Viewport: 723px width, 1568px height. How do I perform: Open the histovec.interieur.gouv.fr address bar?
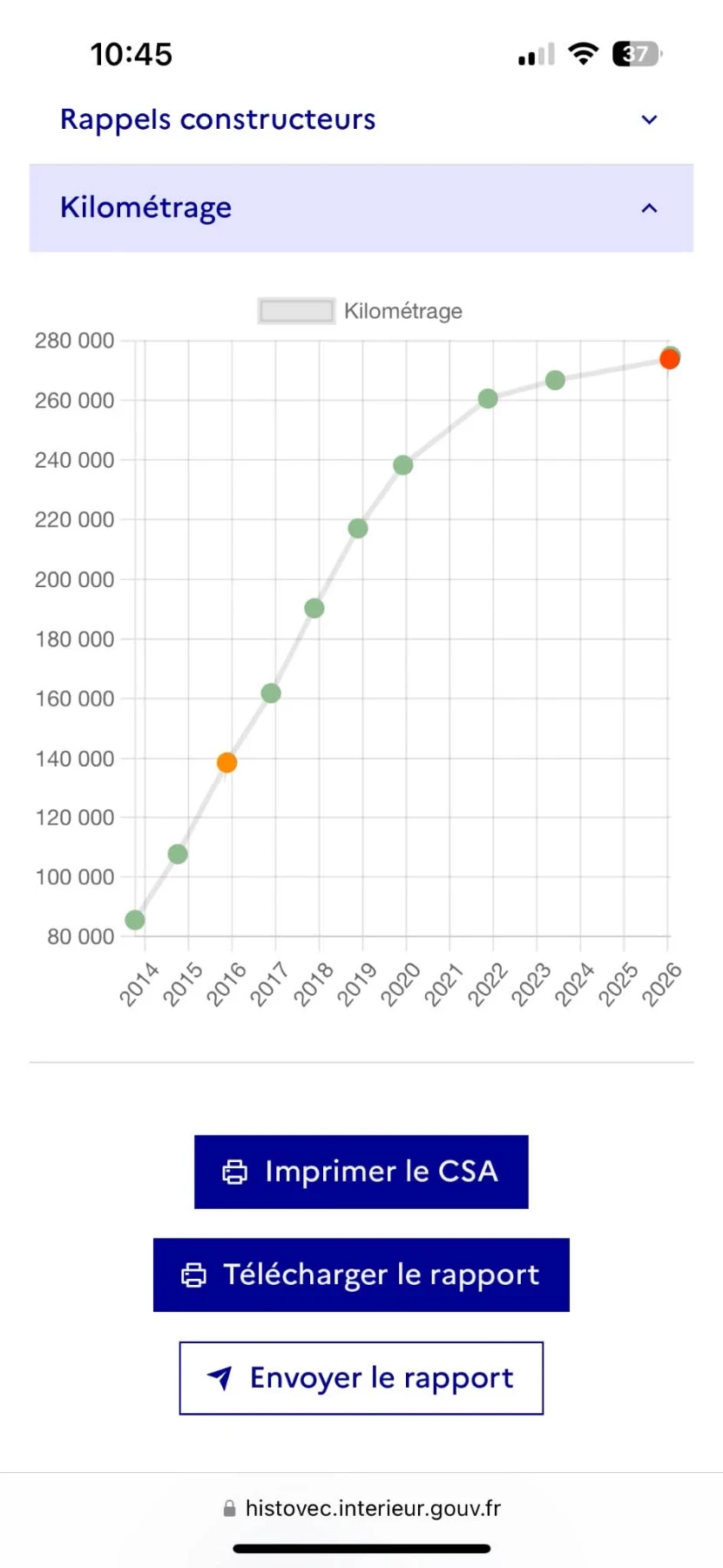point(361,1508)
